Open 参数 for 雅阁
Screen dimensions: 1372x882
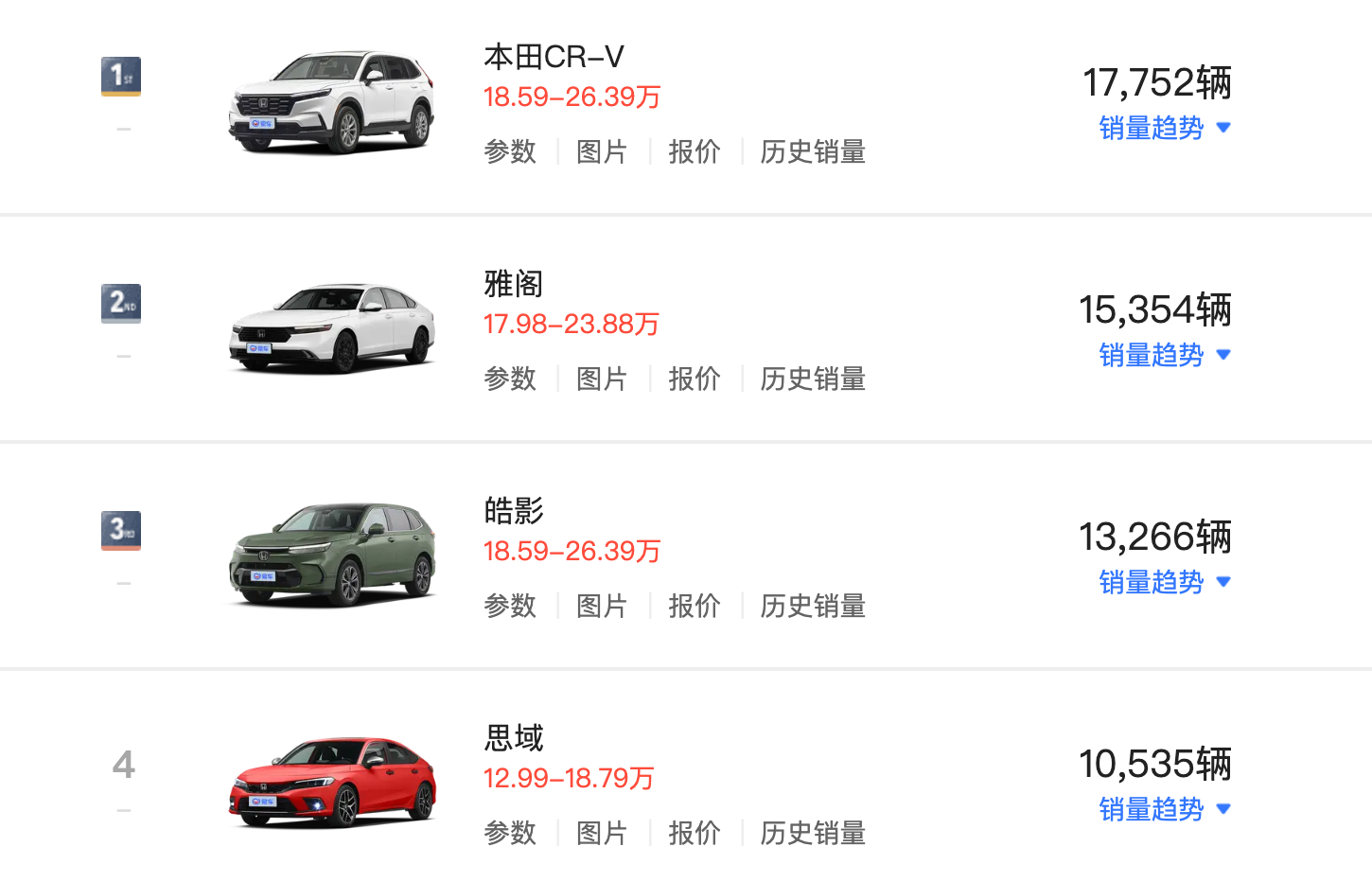point(510,379)
